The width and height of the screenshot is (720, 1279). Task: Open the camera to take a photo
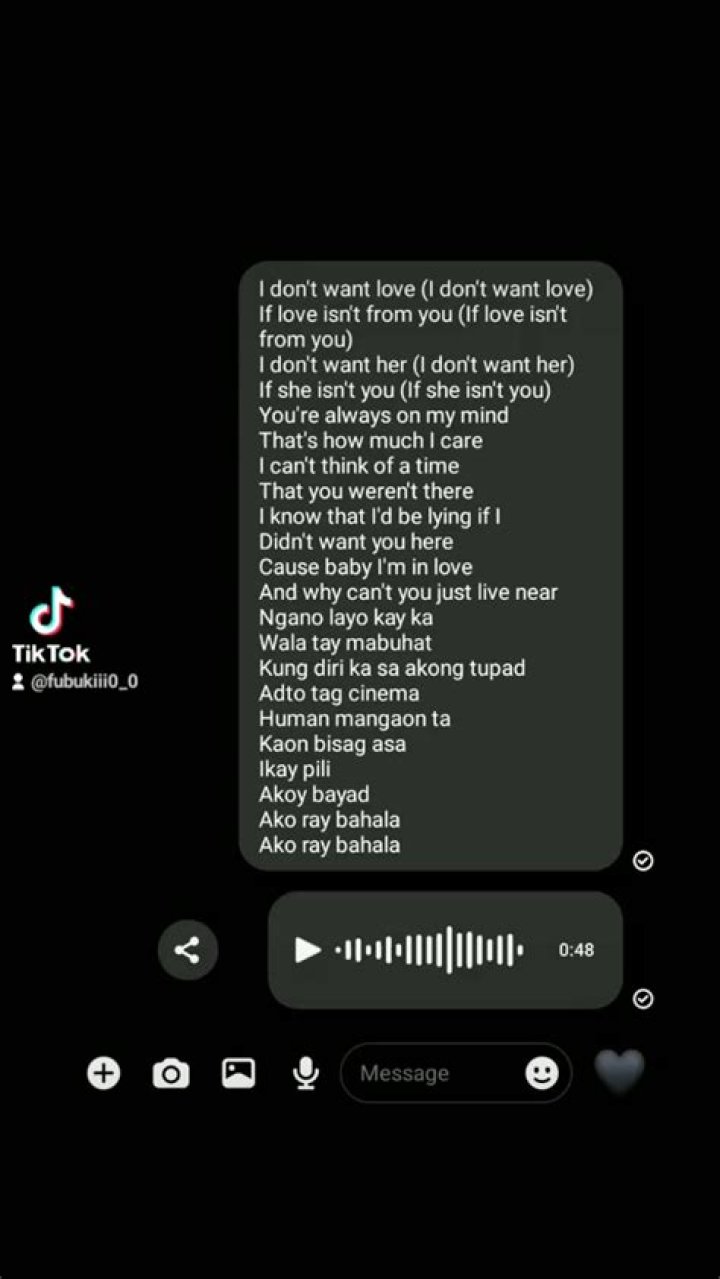(171, 1073)
